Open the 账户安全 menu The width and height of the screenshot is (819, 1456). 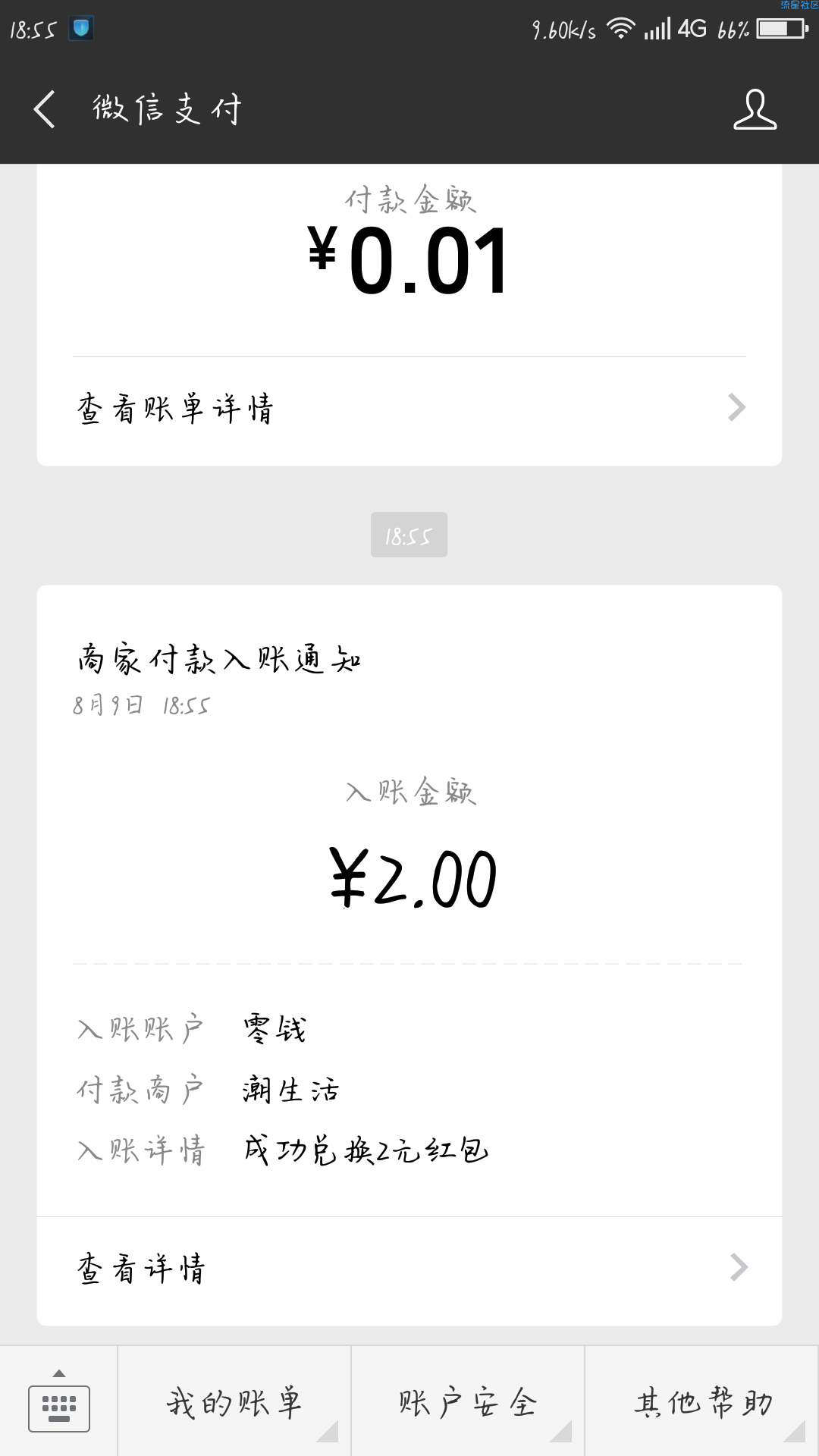click(468, 1402)
